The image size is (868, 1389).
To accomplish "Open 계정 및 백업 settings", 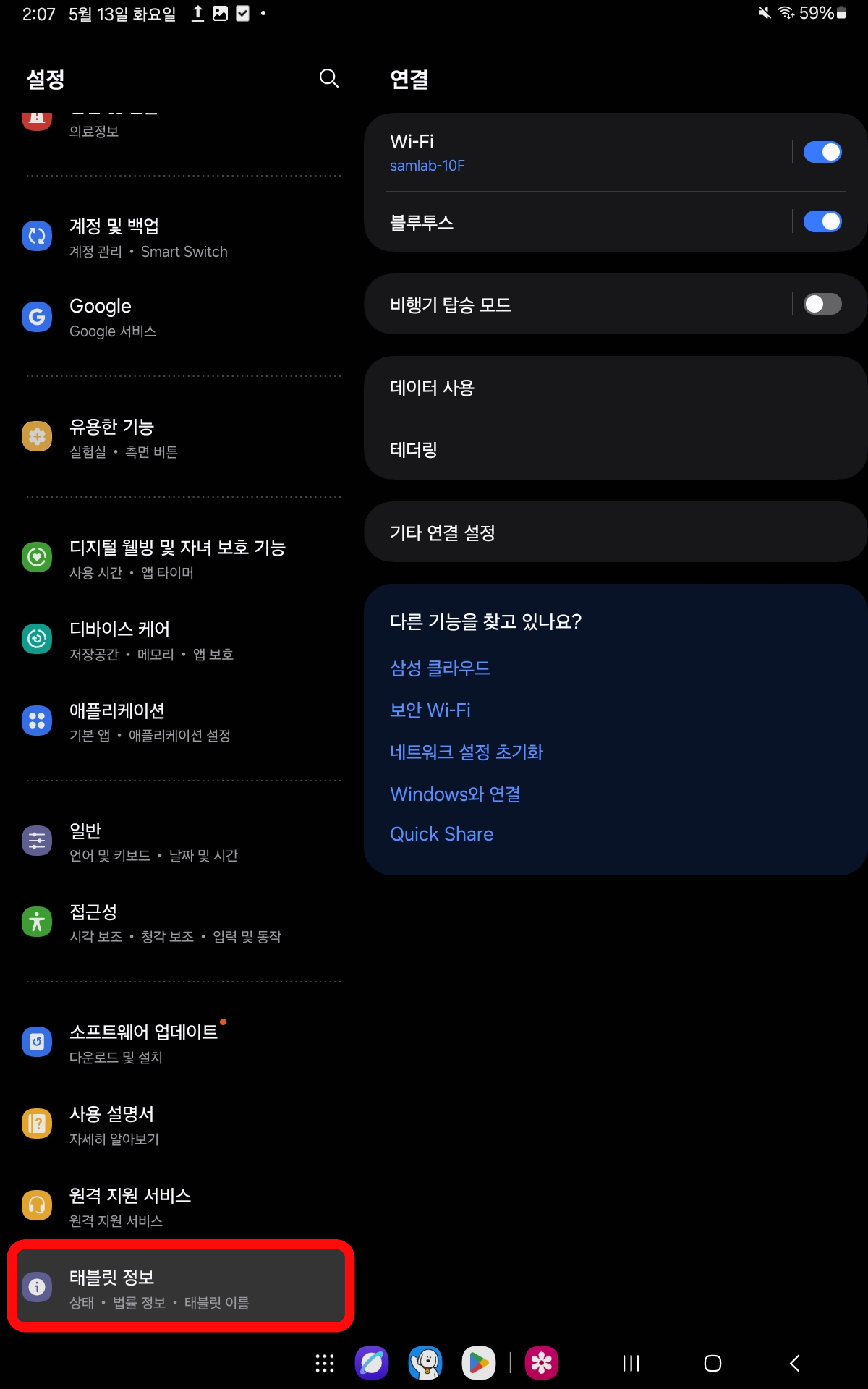I will [181, 238].
